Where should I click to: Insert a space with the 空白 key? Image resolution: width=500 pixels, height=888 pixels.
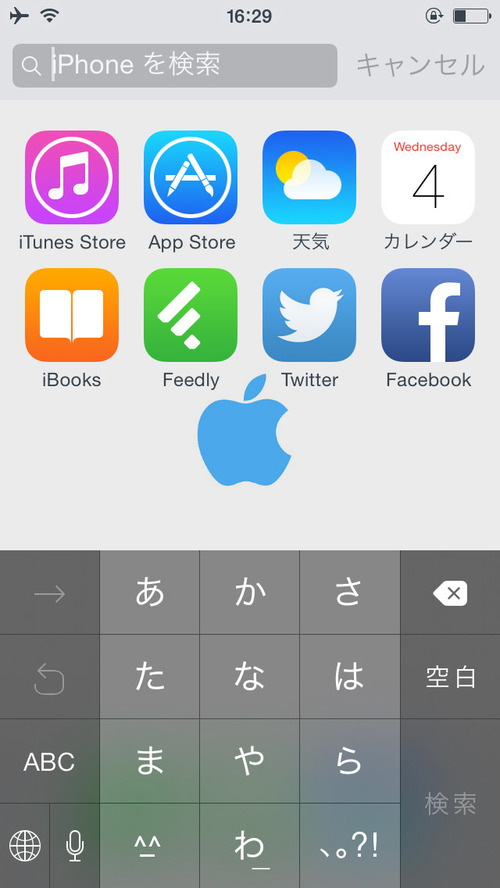[x=450, y=677]
